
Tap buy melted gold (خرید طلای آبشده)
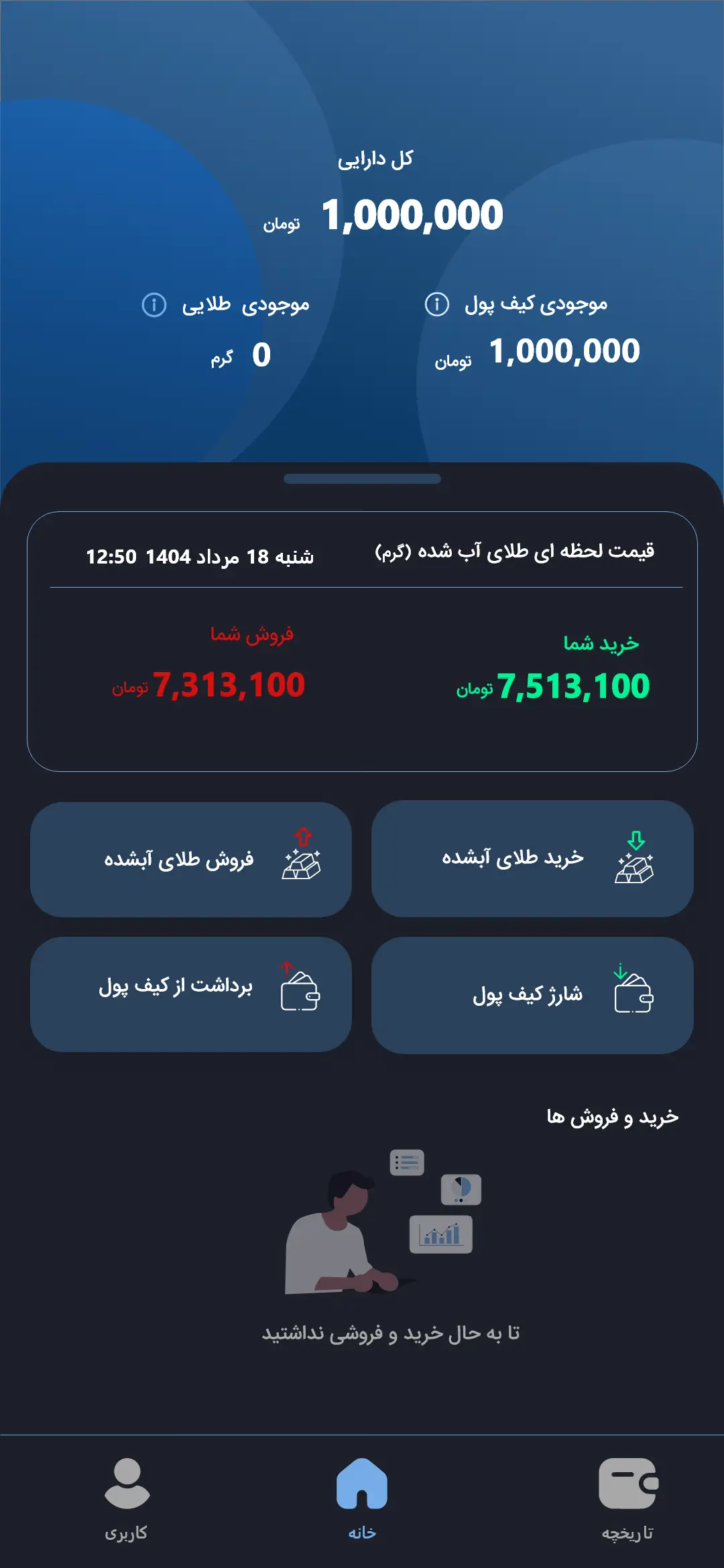click(532, 859)
